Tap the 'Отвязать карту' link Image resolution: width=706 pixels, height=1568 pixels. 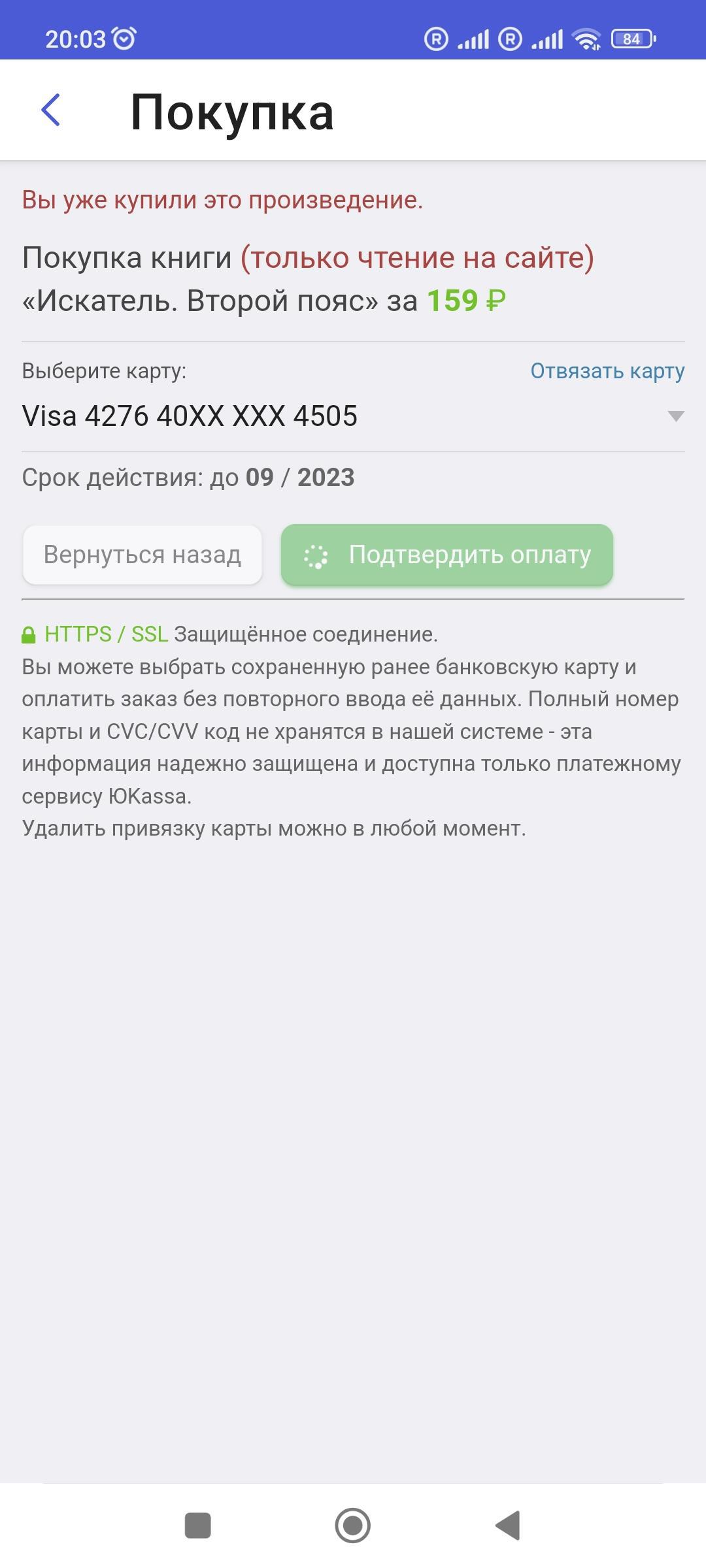pos(607,370)
